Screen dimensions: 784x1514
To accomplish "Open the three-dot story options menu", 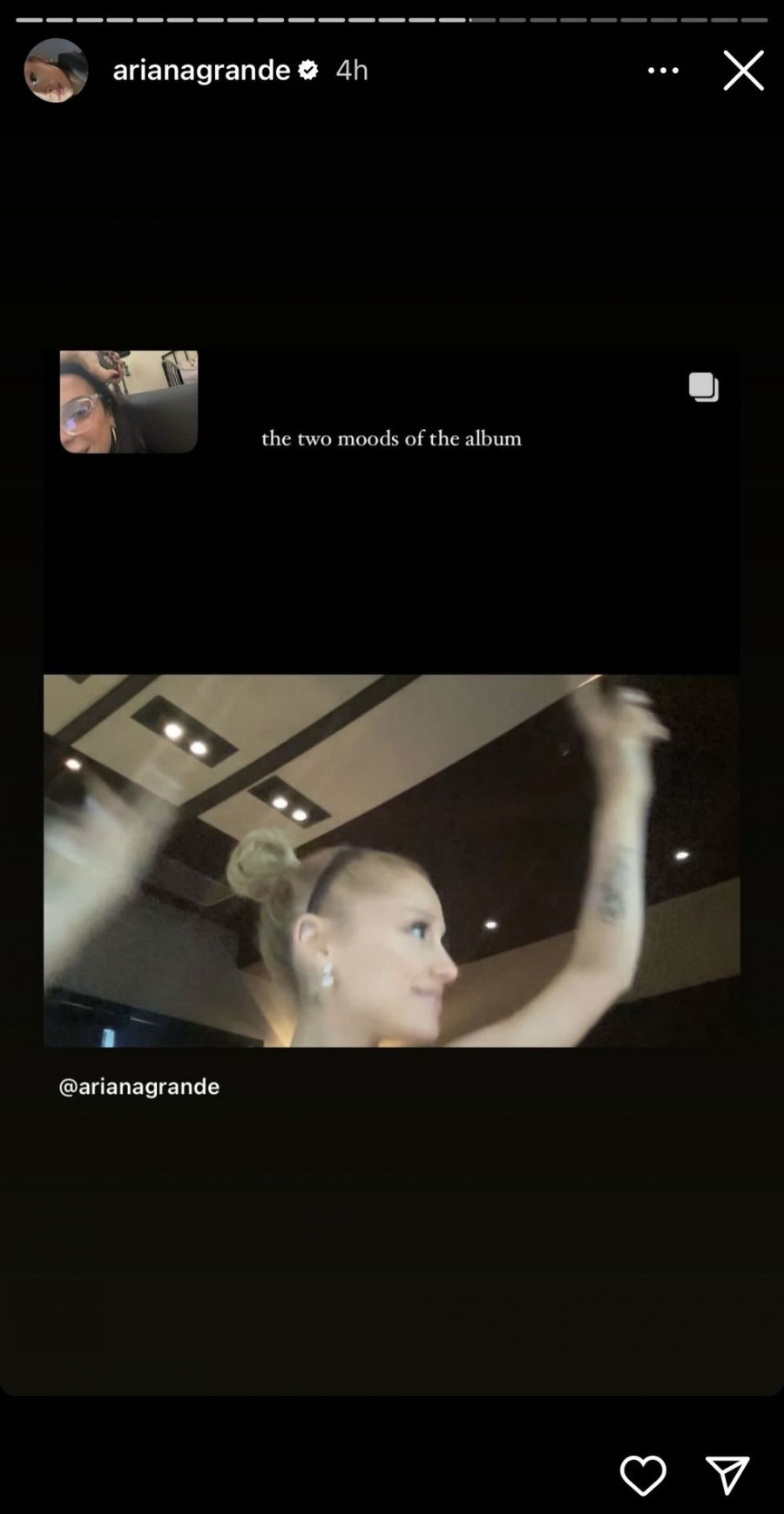I will pyautogui.click(x=663, y=71).
